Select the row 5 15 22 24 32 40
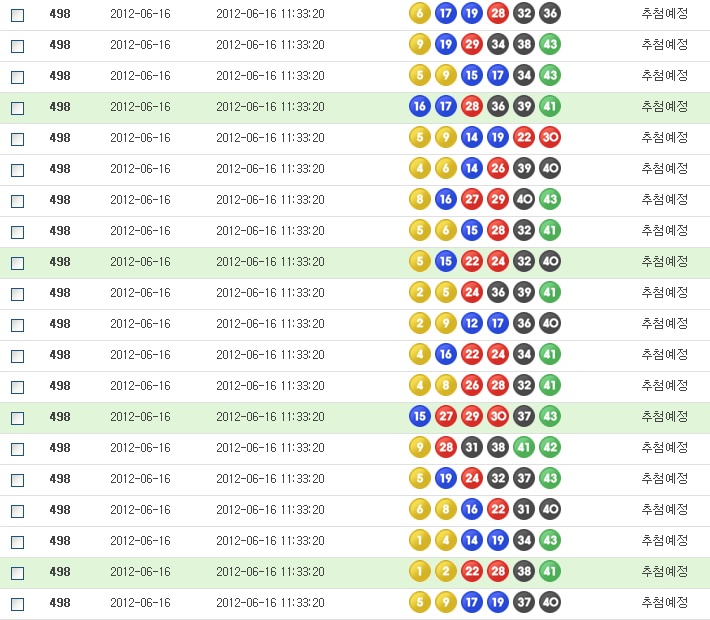 click(x=17, y=263)
